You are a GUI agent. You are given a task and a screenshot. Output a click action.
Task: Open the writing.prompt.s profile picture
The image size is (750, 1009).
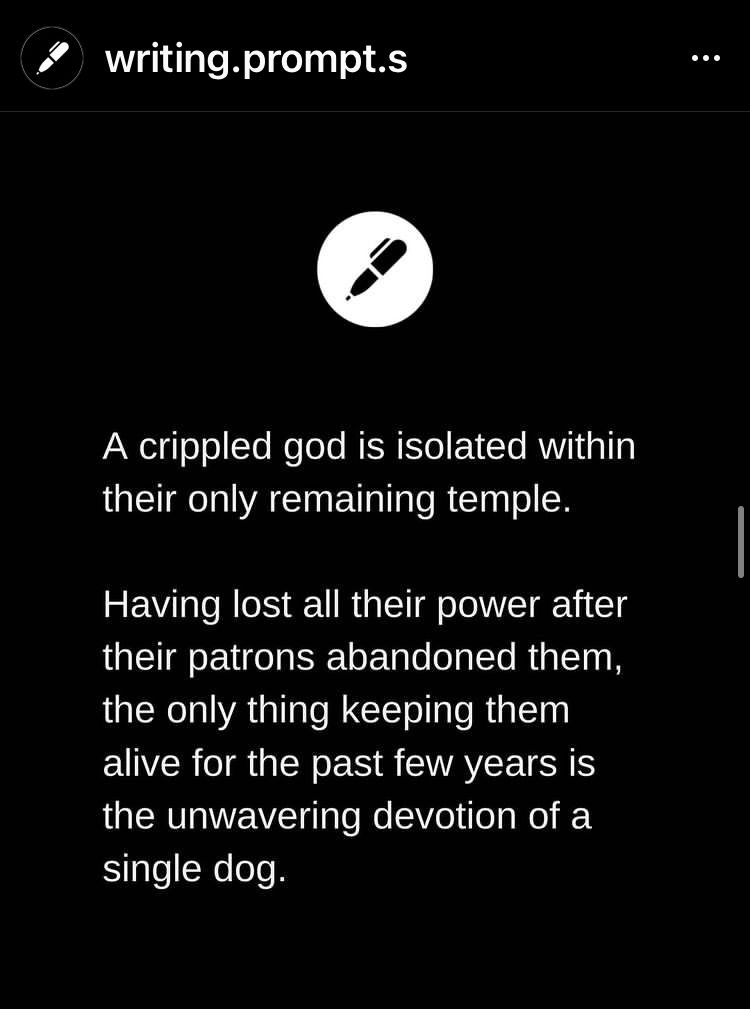pos(52,58)
